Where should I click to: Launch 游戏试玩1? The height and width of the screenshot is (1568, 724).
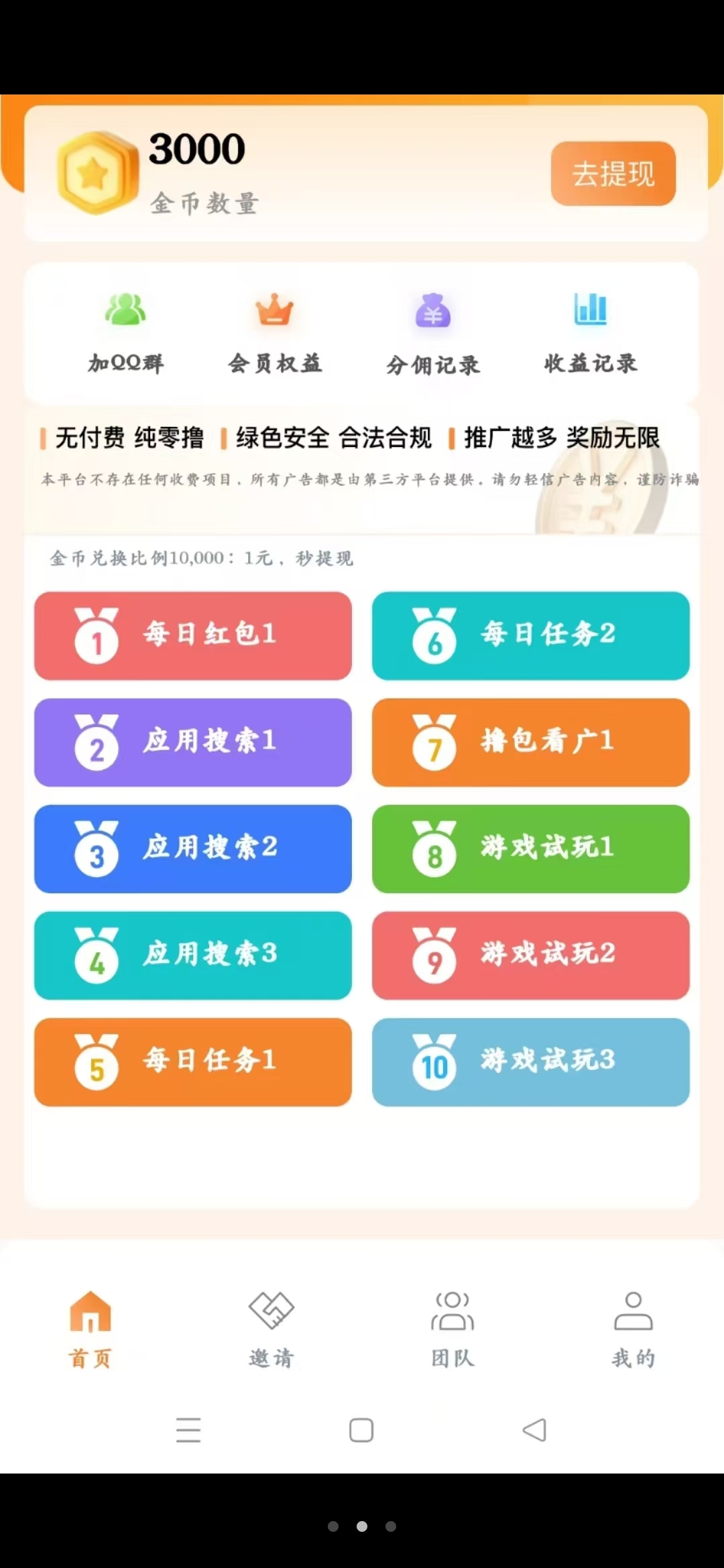[x=531, y=849]
